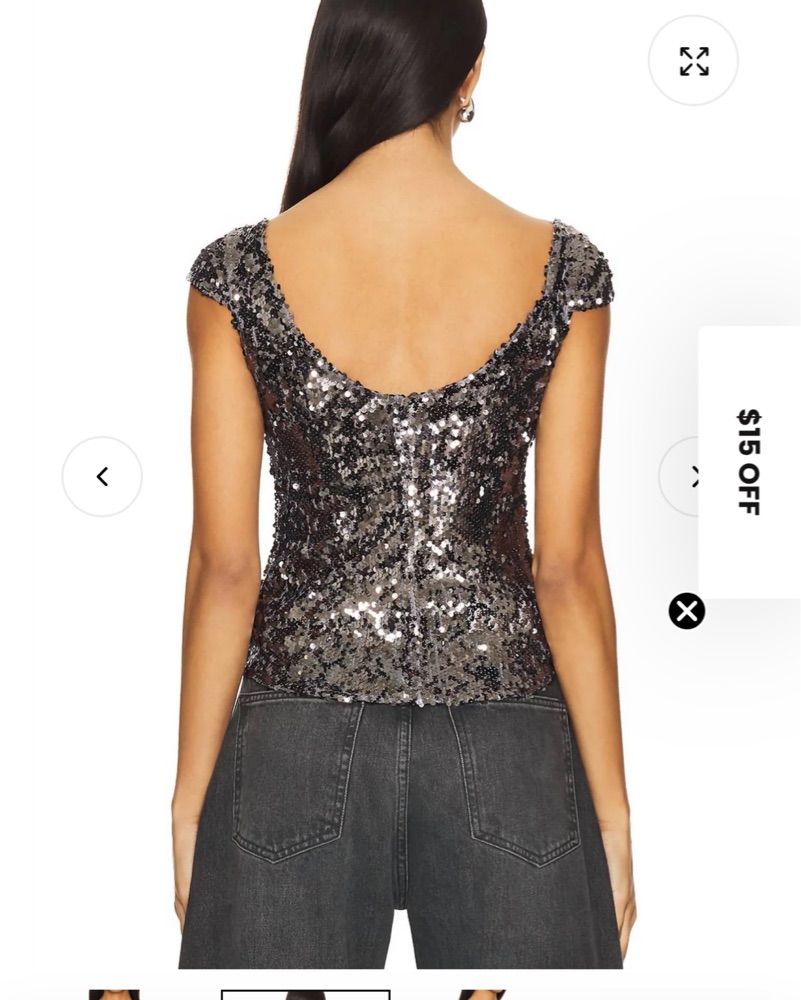The width and height of the screenshot is (801, 1000).
Task: Open the $15 OFF offer tab
Action: pos(750,461)
